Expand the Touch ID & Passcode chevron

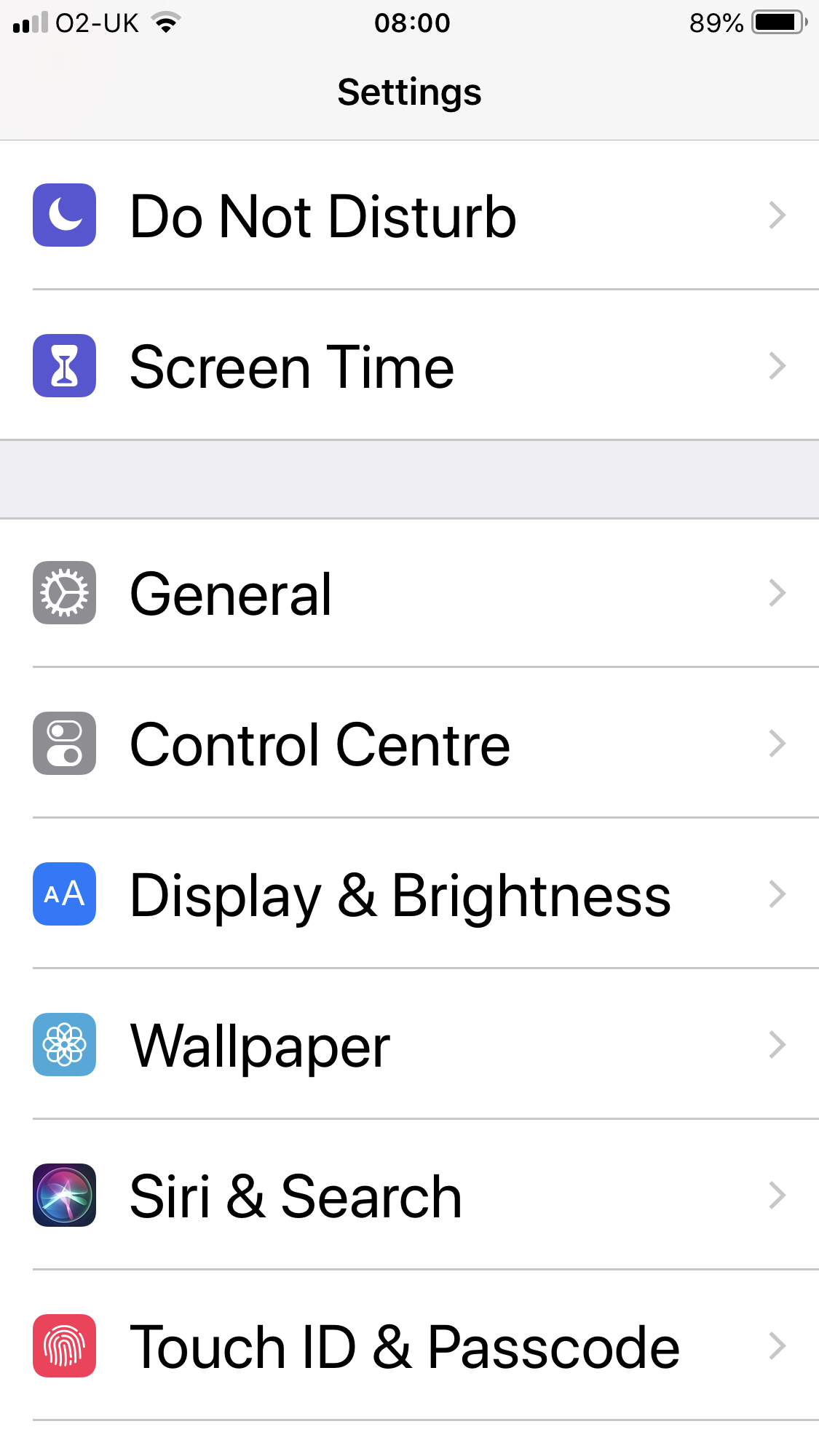[x=778, y=1346]
